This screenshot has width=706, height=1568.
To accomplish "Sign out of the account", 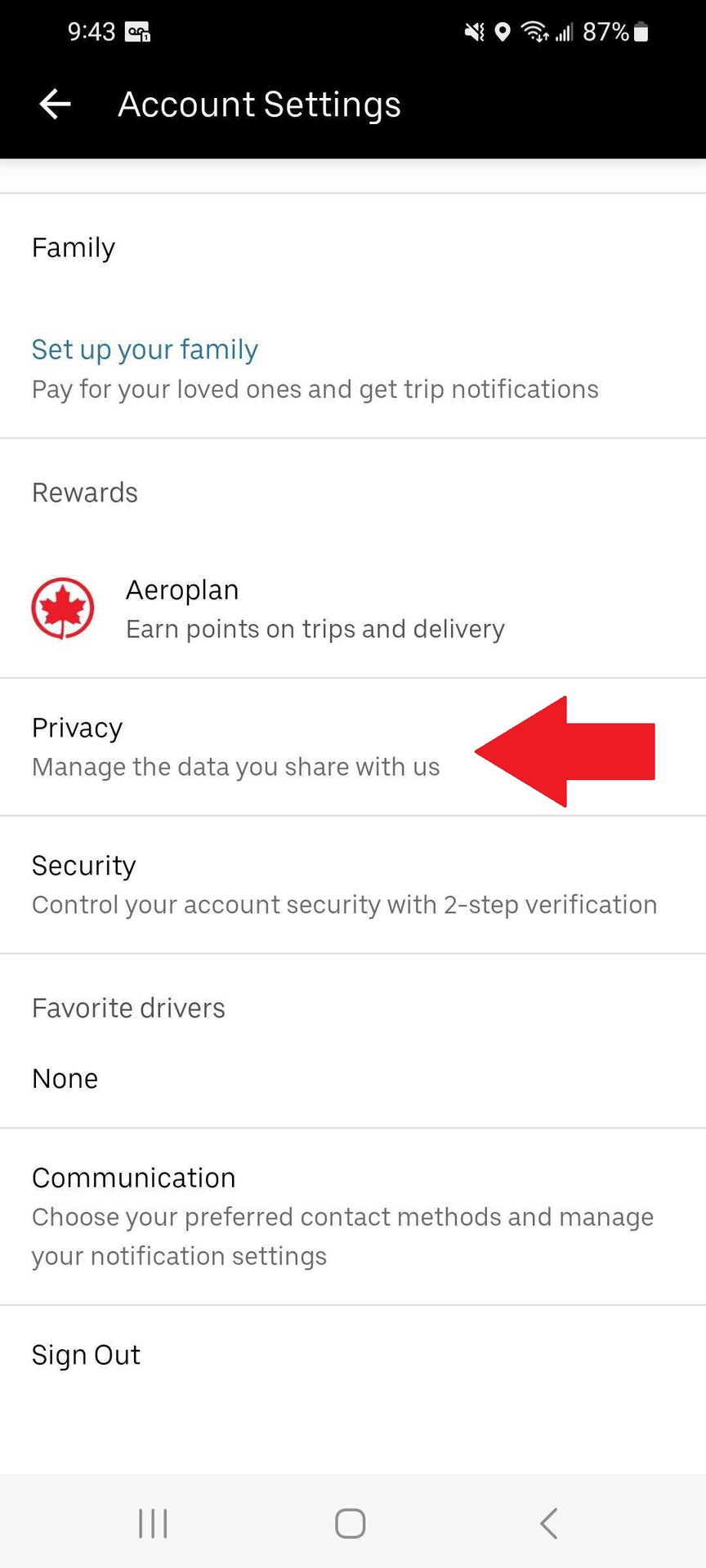I will [x=86, y=1355].
